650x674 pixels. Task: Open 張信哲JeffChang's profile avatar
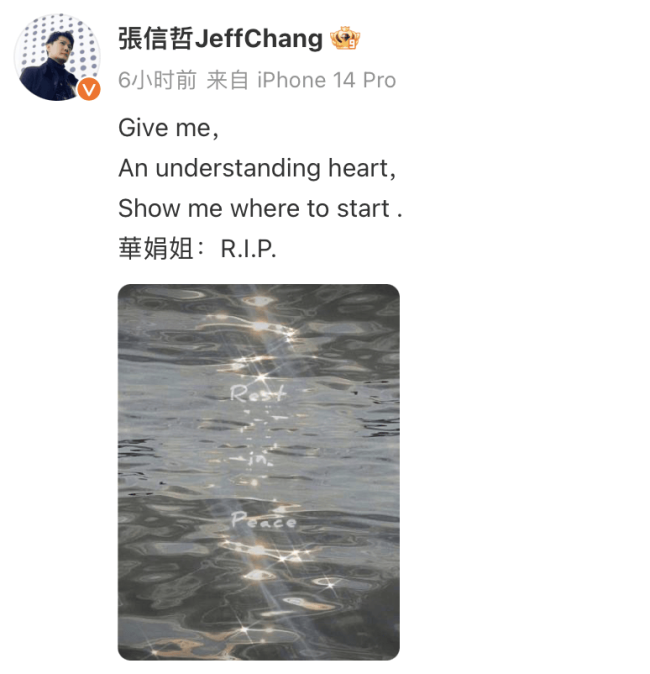pos(56,57)
